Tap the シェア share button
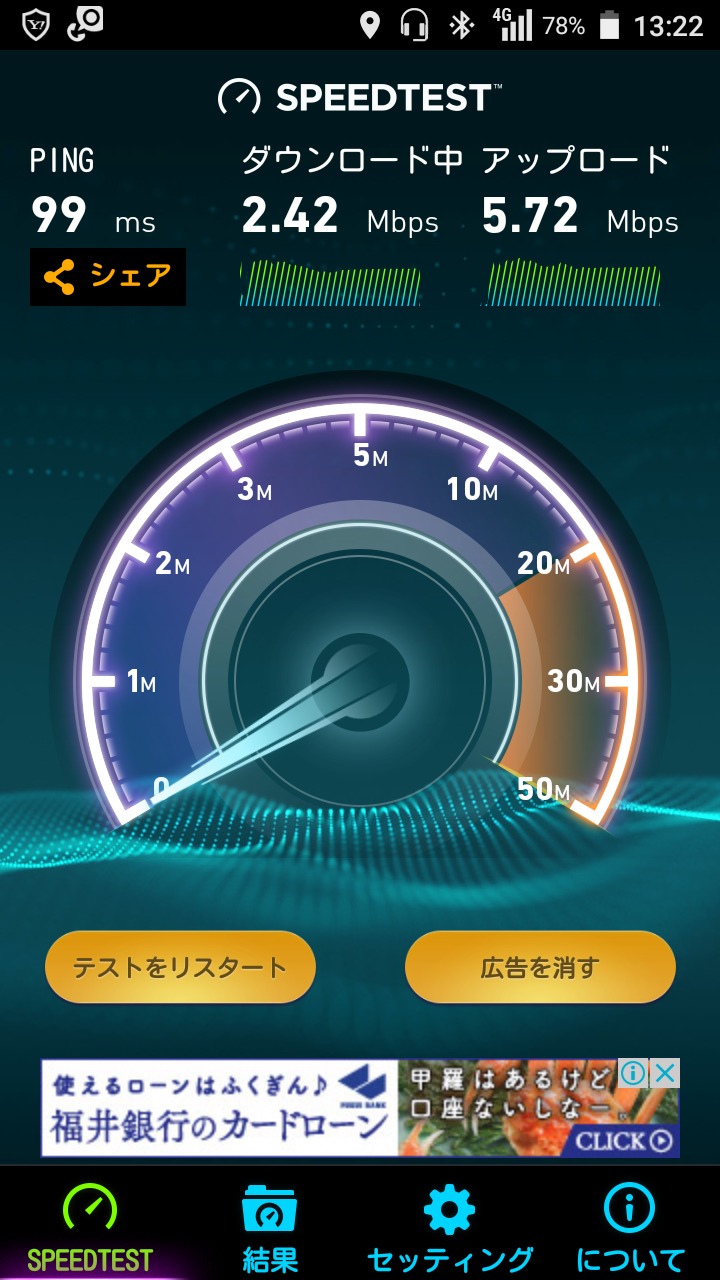The height and width of the screenshot is (1280, 720). coord(108,277)
